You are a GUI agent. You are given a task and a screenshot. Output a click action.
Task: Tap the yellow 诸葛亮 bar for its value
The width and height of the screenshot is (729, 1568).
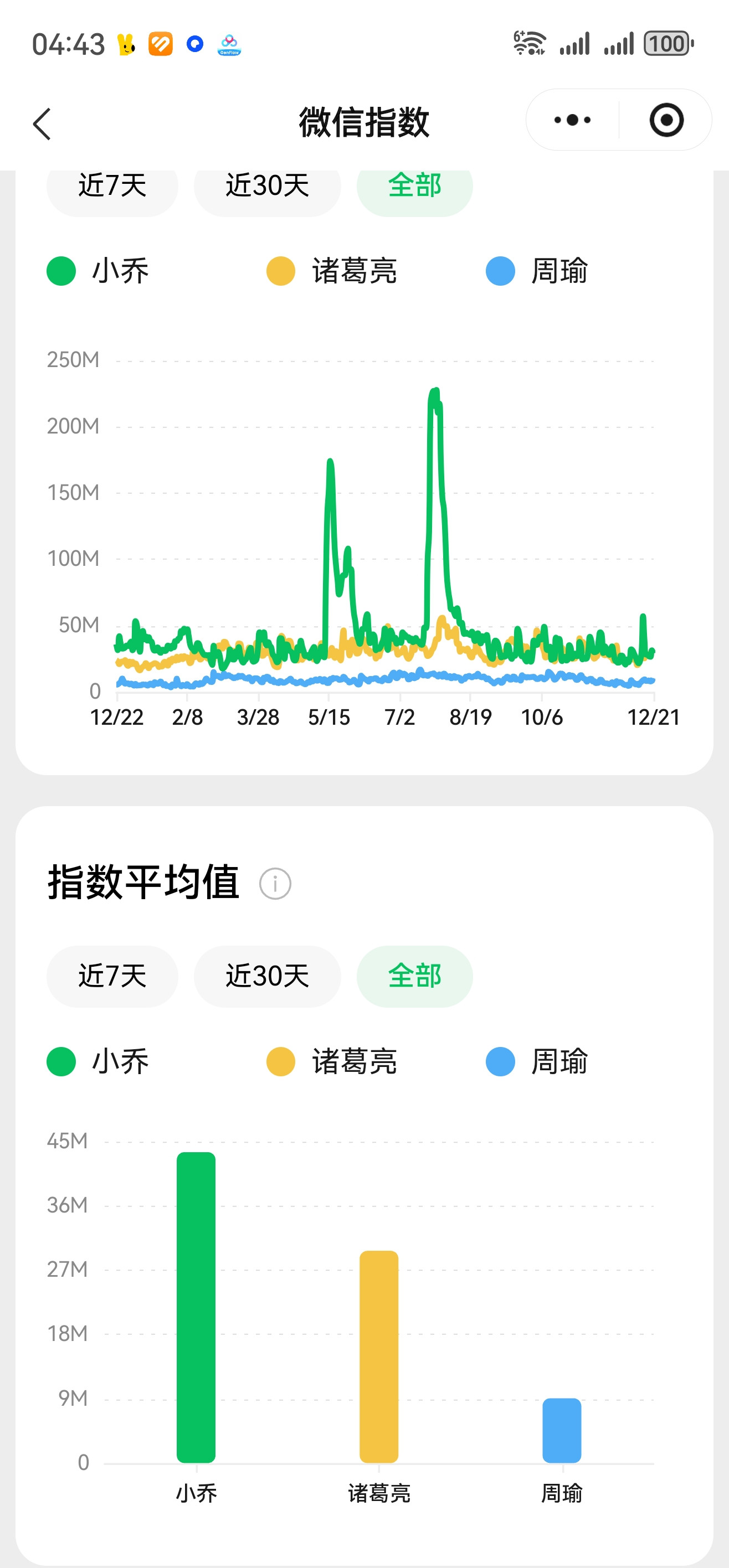coord(379,1357)
